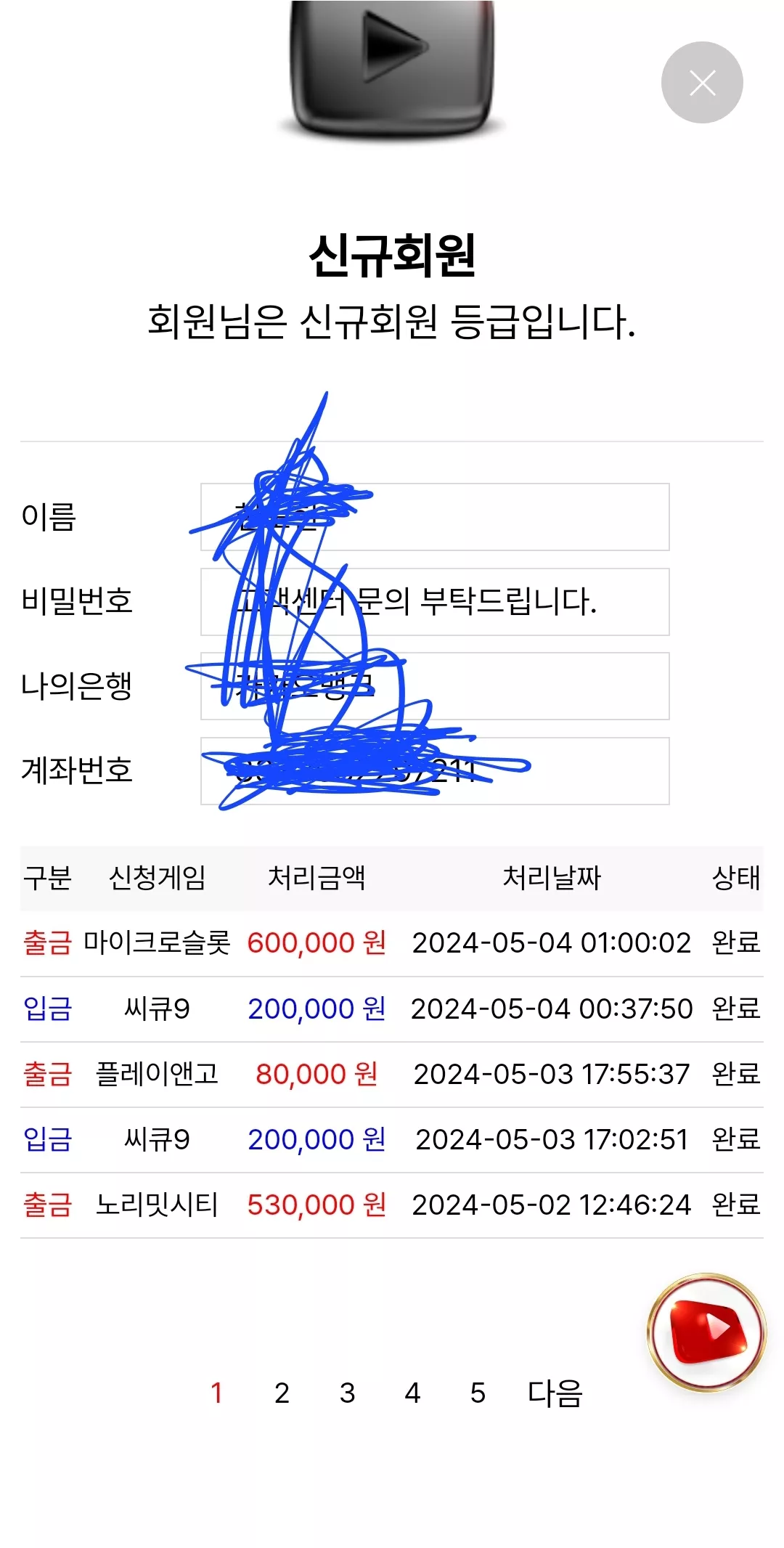Tap 다음 to see next pages
This screenshot has width=784, height=1548.
[x=555, y=1393]
